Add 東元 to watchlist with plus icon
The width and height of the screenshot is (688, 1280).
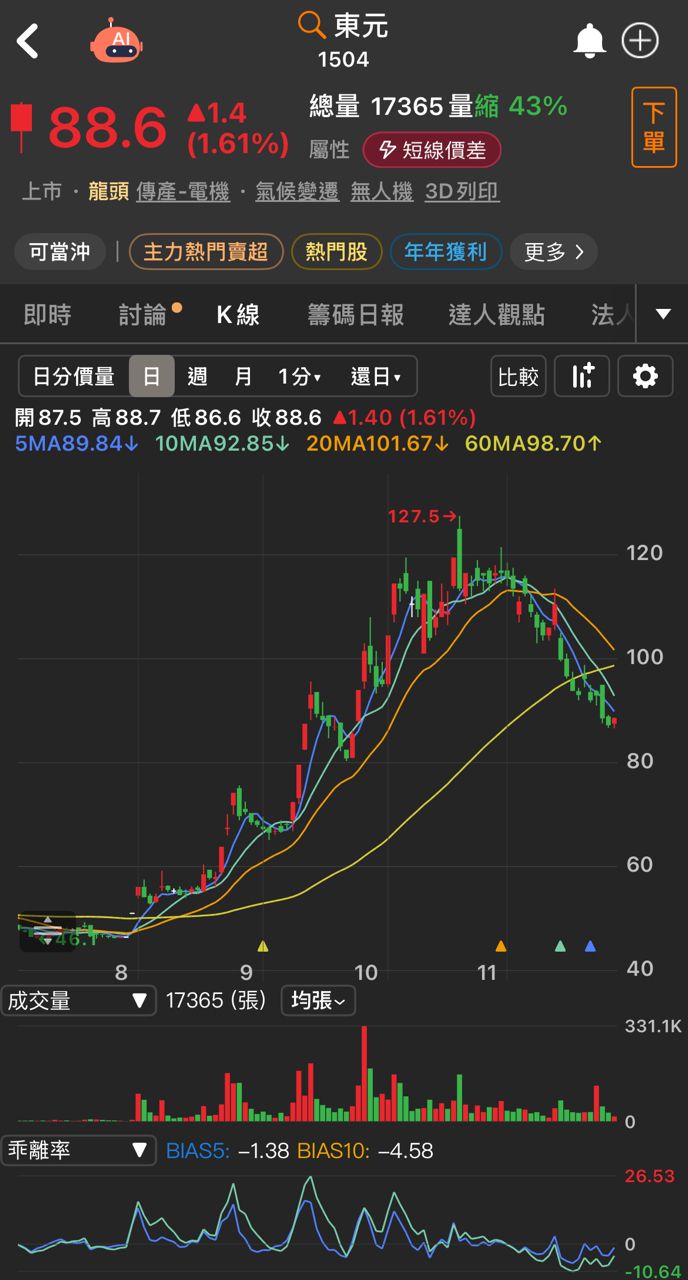coord(640,42)
